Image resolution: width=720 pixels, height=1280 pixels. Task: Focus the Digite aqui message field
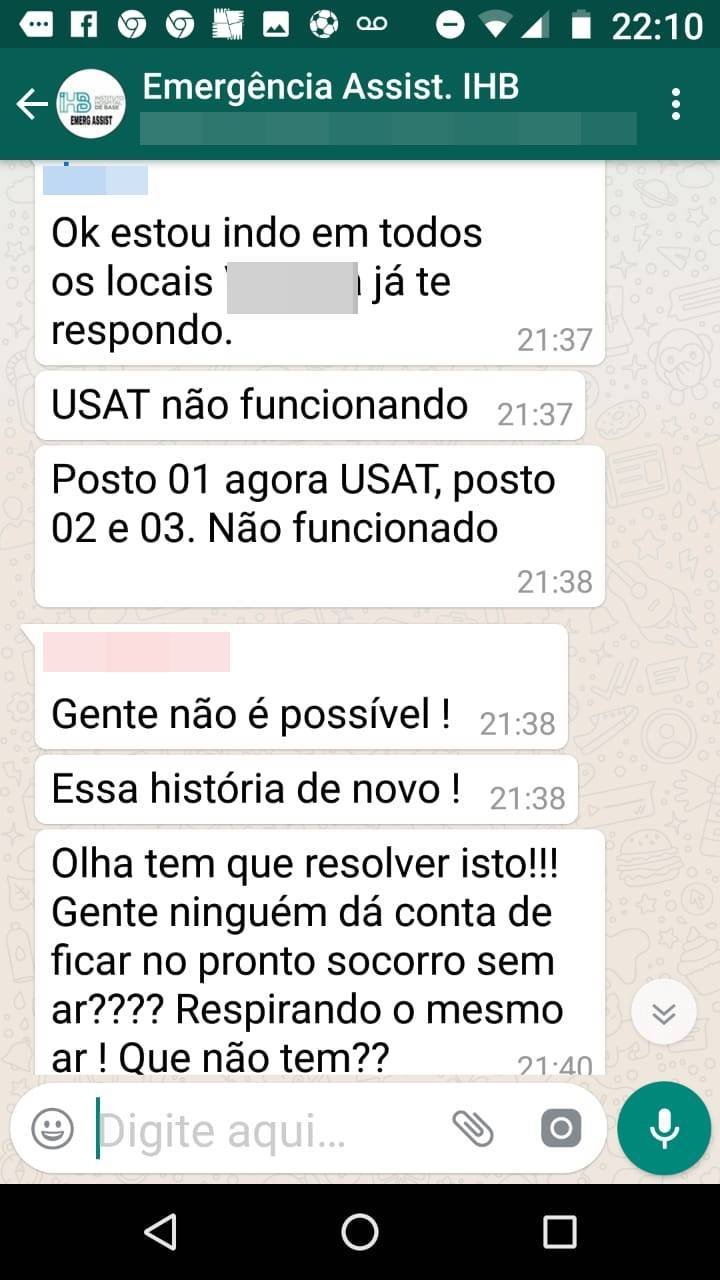coord(260,1130)
